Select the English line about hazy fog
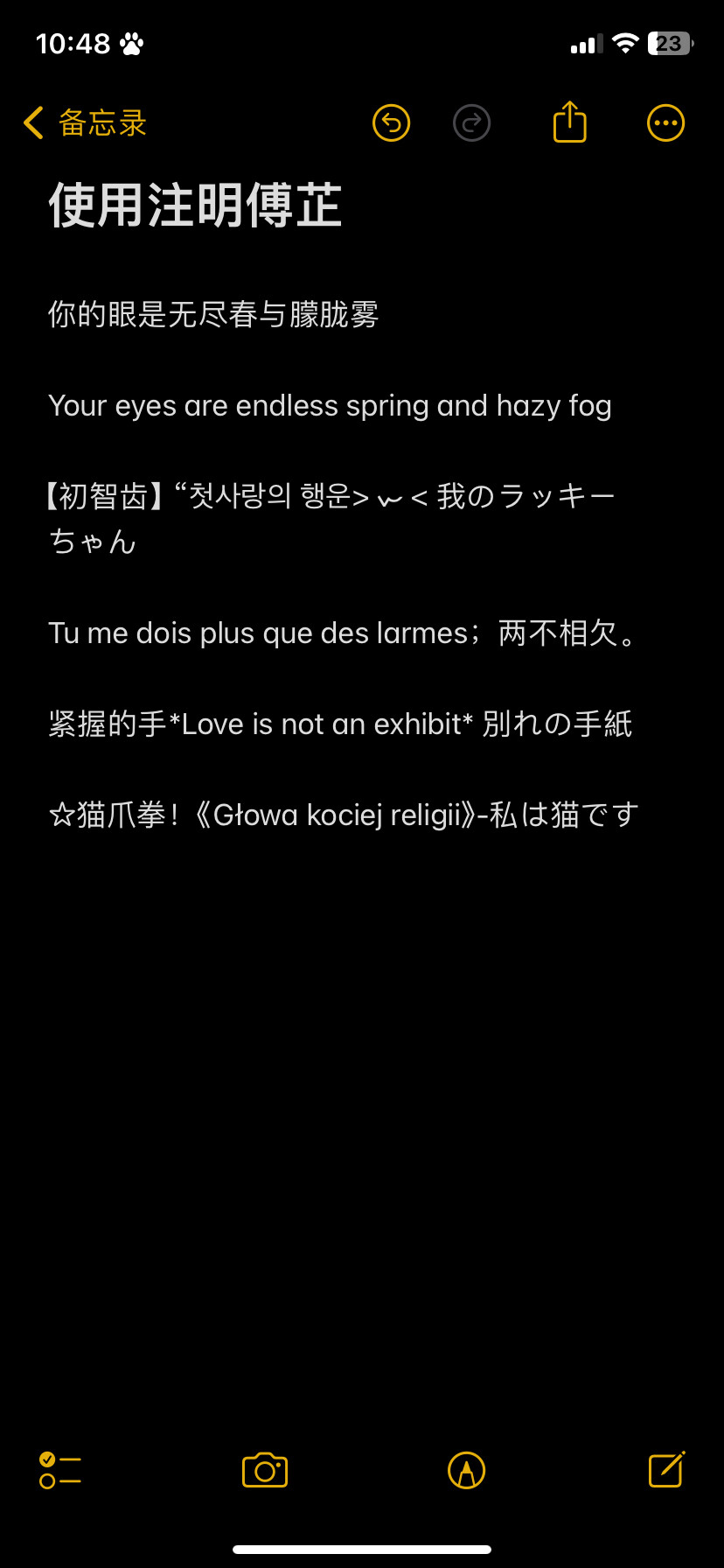The image size is (724, 1568). 331,405
